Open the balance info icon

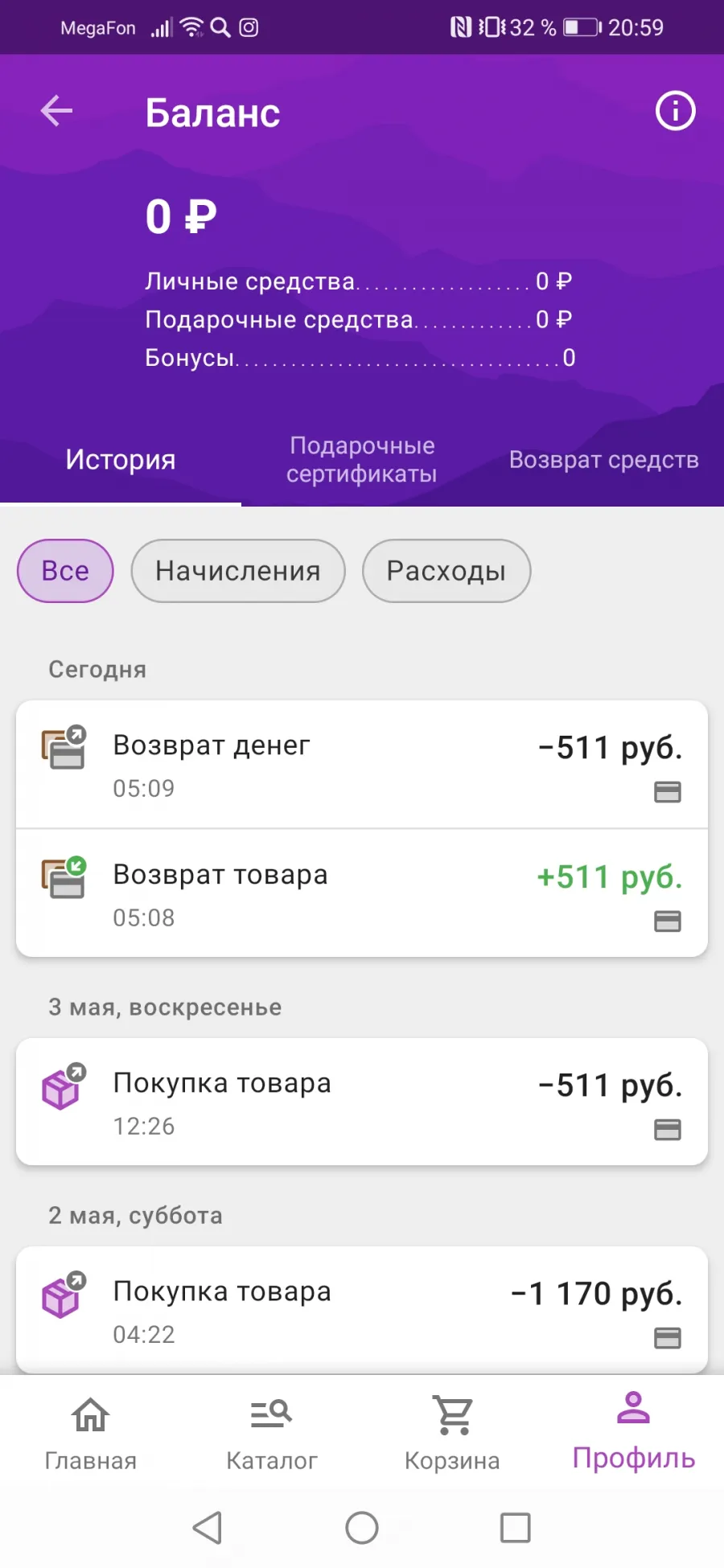(675, 111)
